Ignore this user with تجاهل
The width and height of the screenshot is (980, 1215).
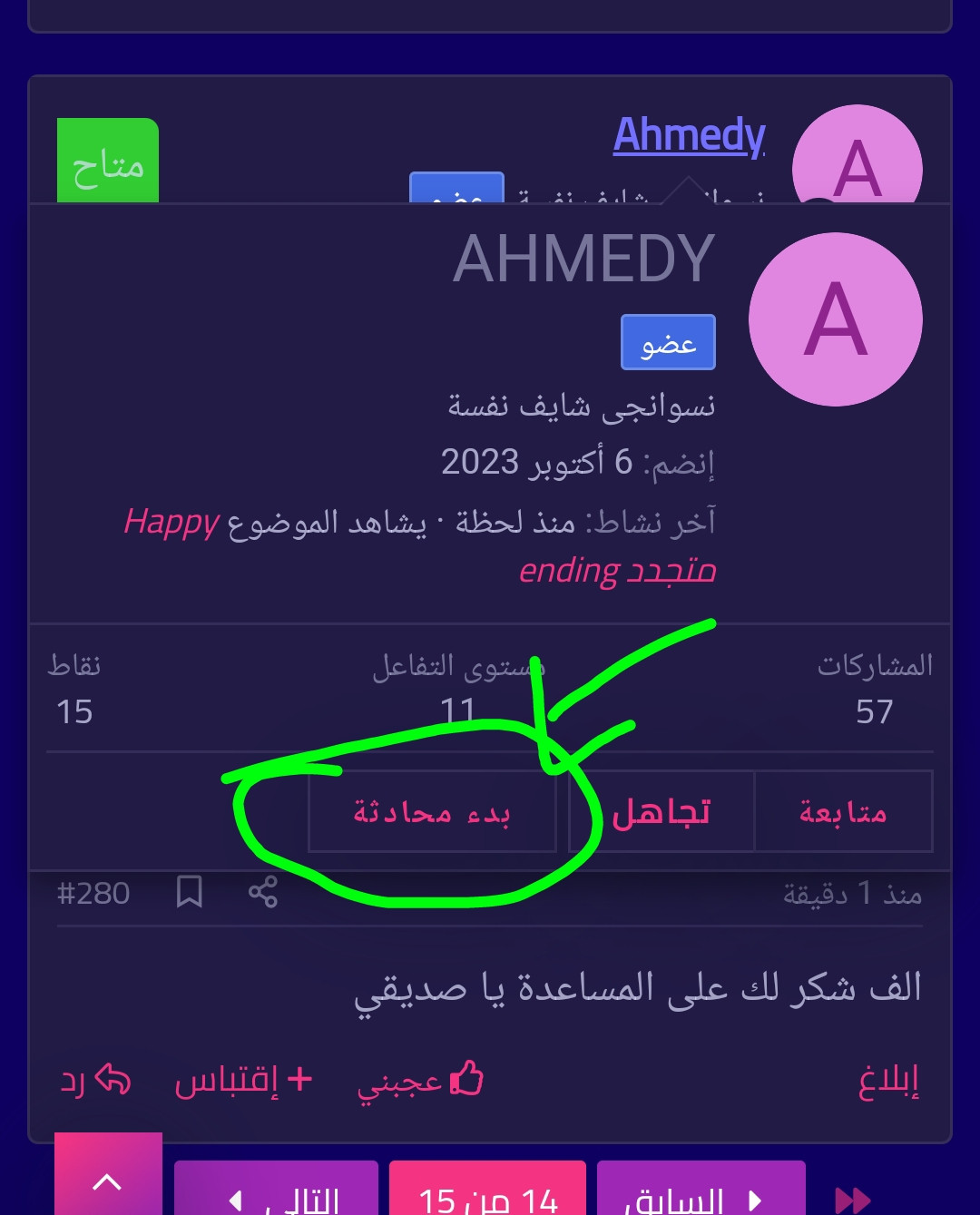point(661,812)
